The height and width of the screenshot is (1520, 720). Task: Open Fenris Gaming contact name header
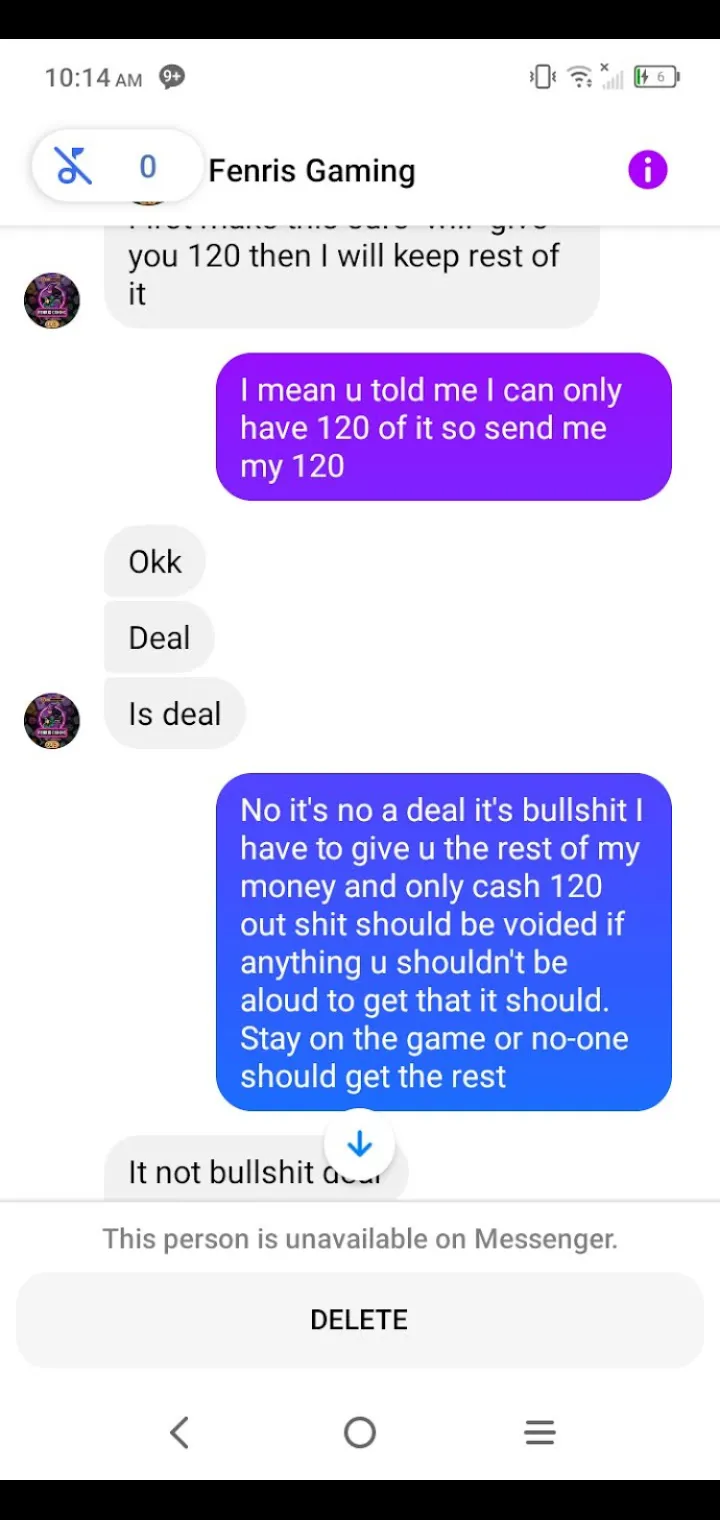(x=312, y=171)
